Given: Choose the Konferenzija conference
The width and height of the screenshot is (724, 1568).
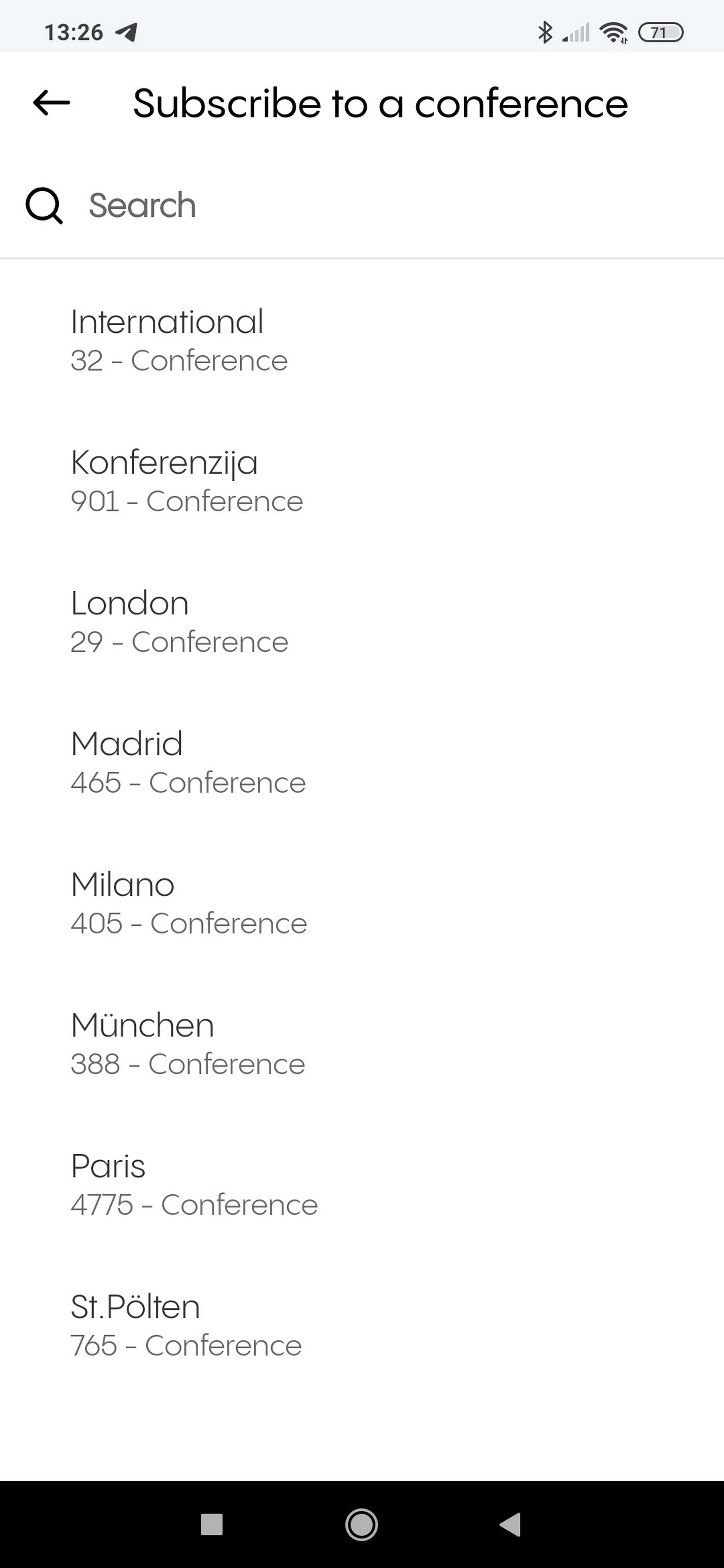Looking at the screenshot, I should [186, 481].
